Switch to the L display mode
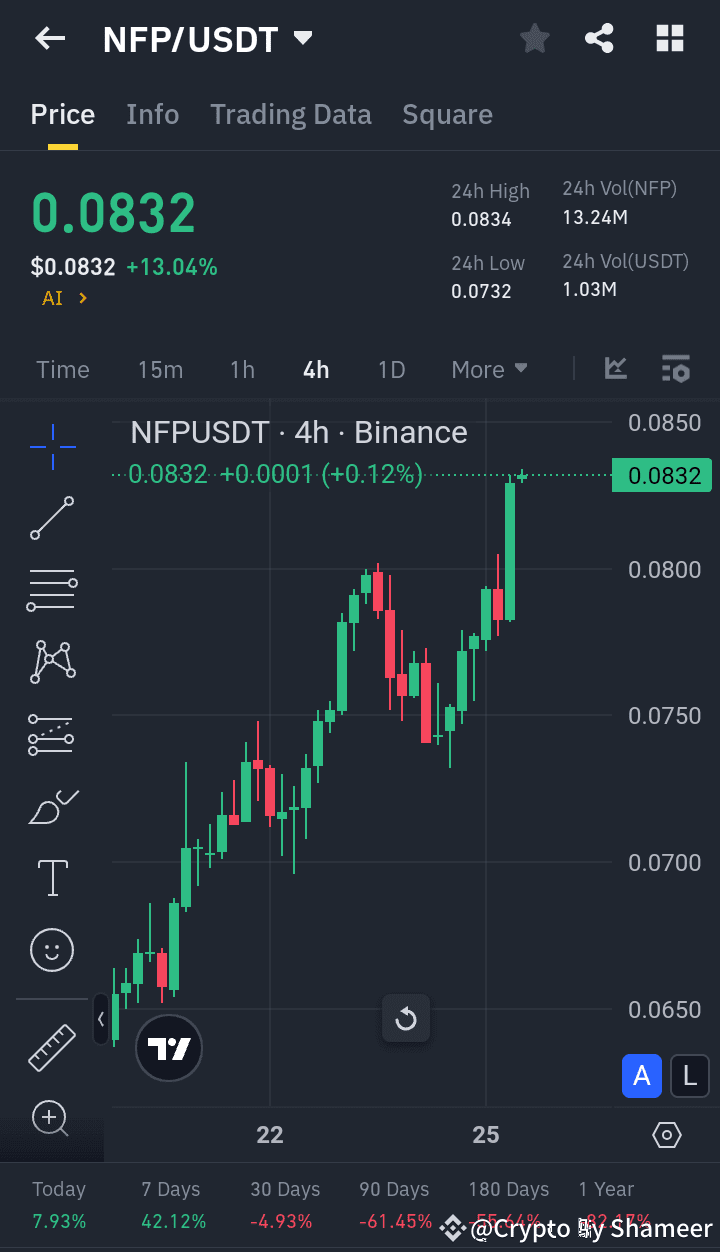The height and width of the screenshot is (1252, 720). (x=689, y=1076)
